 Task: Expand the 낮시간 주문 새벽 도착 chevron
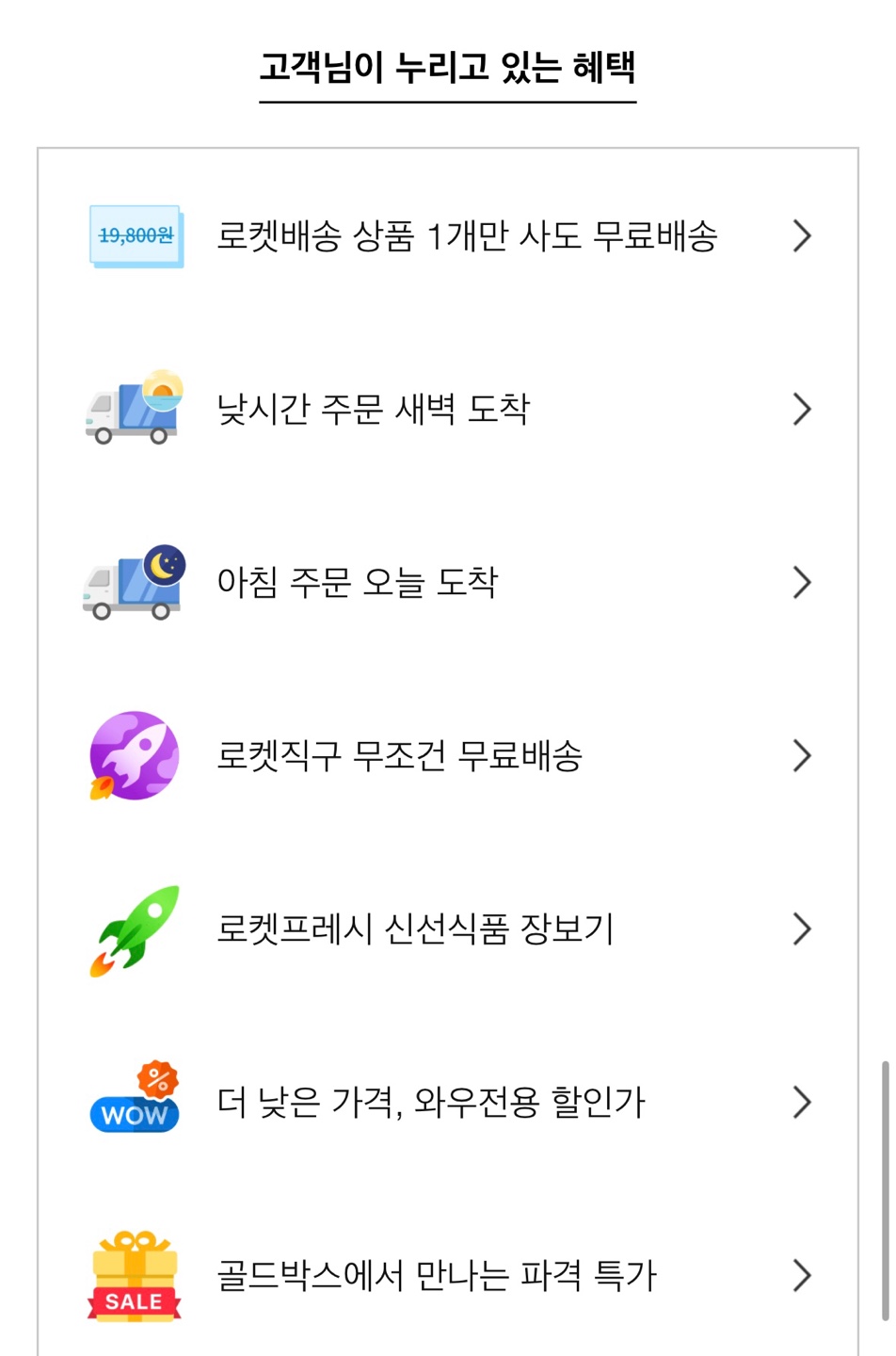(x=801, y=410)
